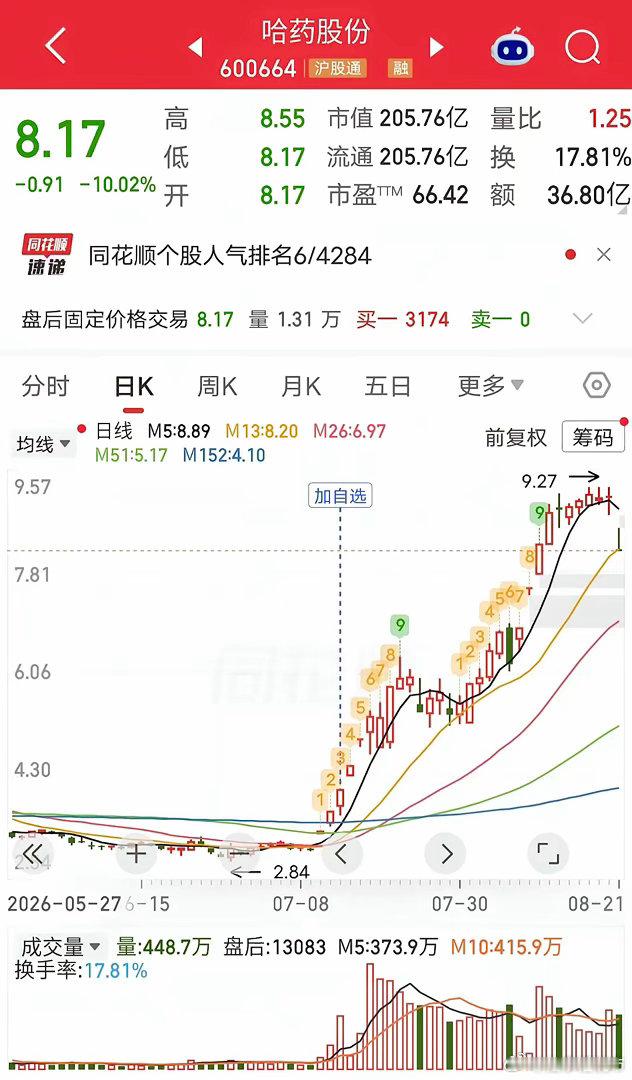Switch to the next stock
Image resolution: width=632 pixels, height=1080 pixels.
coord(436,47)
